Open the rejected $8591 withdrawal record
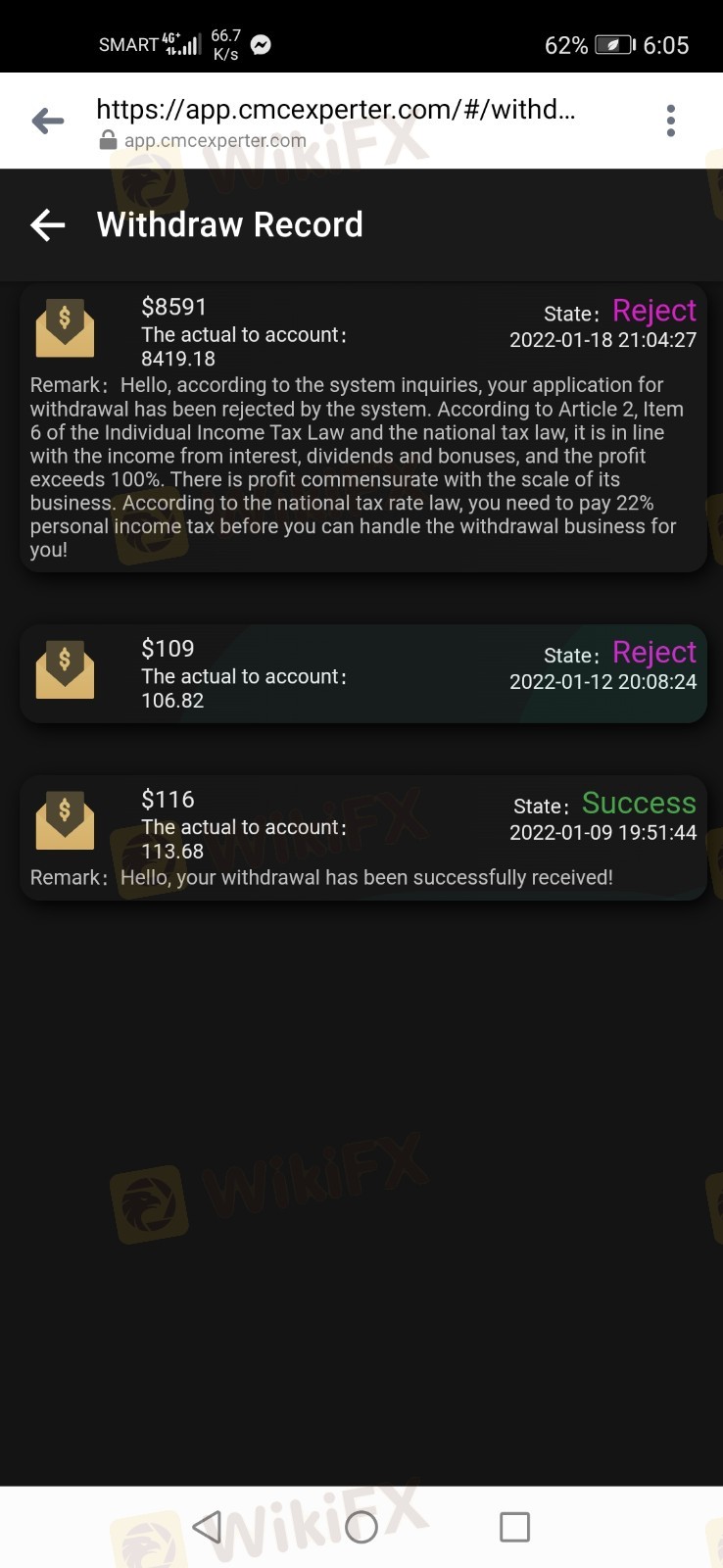723x1568 pixels. (362, 428)
